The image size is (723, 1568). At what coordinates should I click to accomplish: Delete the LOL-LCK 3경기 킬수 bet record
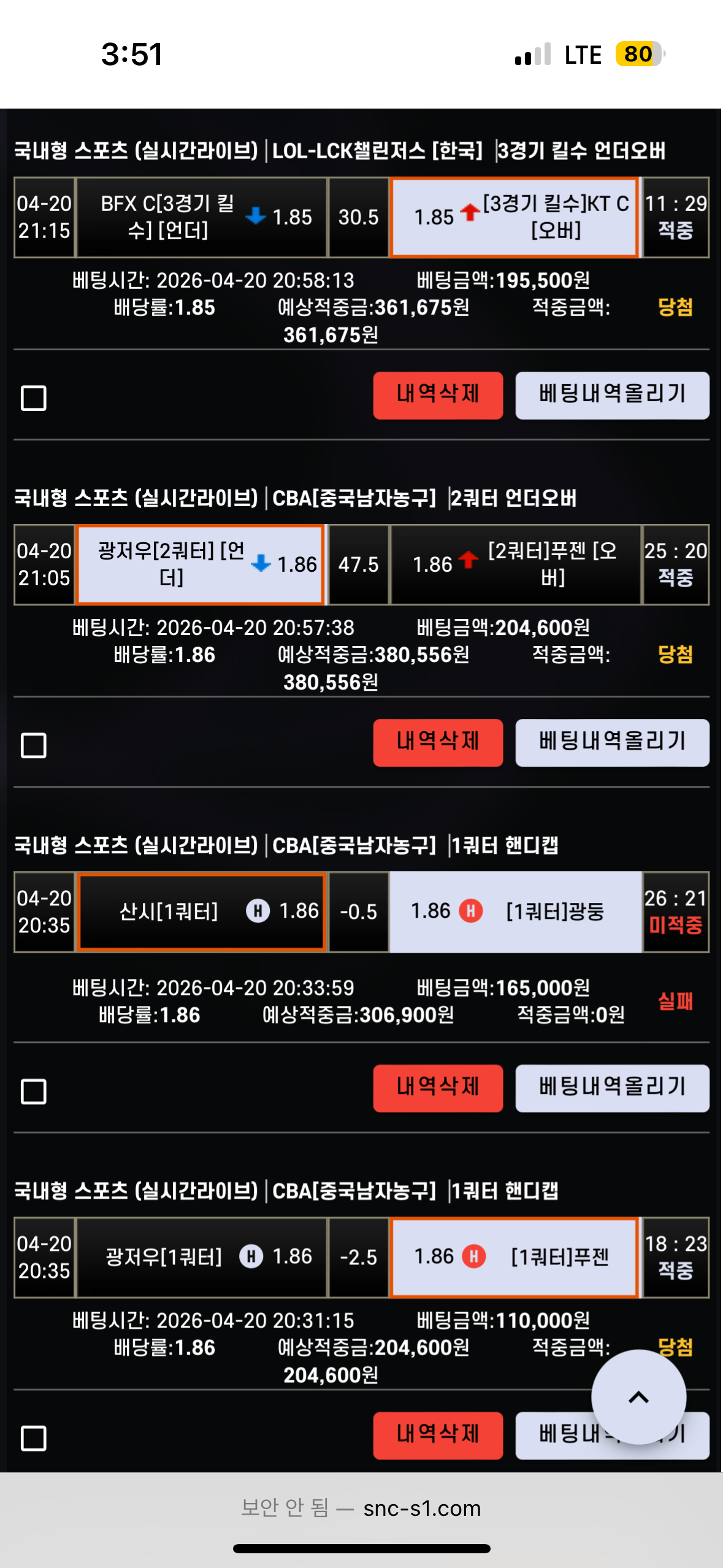coord(438,395)
